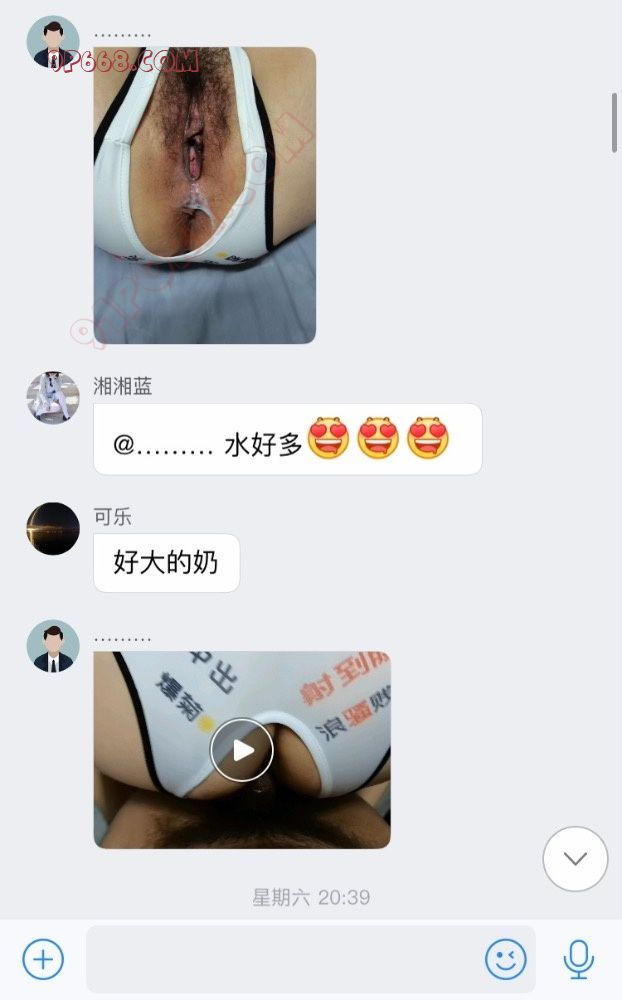View 可乐's profile avatar
Image resolution: width=622 pixels, height=1000 pixels.
(x=53, y=528)
